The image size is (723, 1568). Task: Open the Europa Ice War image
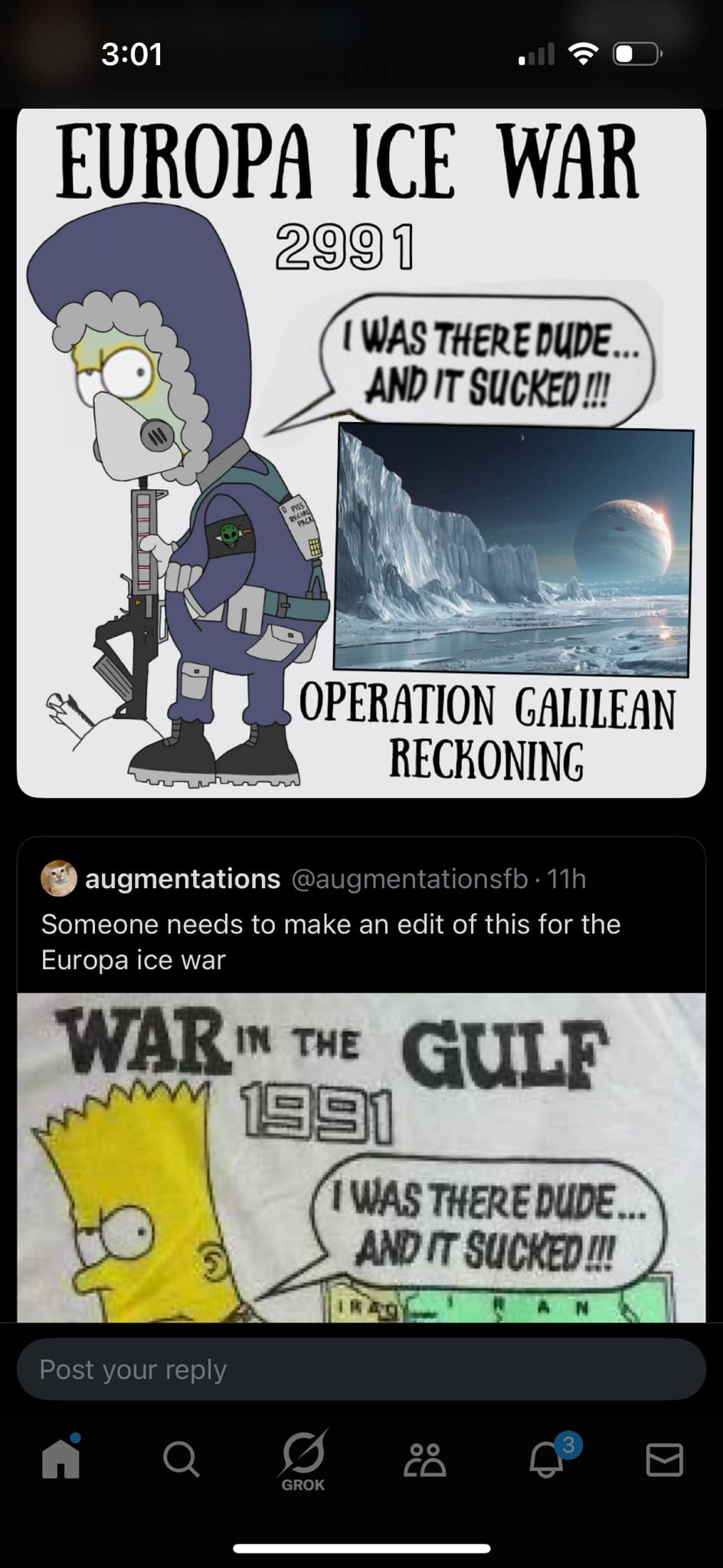(361, 452)
